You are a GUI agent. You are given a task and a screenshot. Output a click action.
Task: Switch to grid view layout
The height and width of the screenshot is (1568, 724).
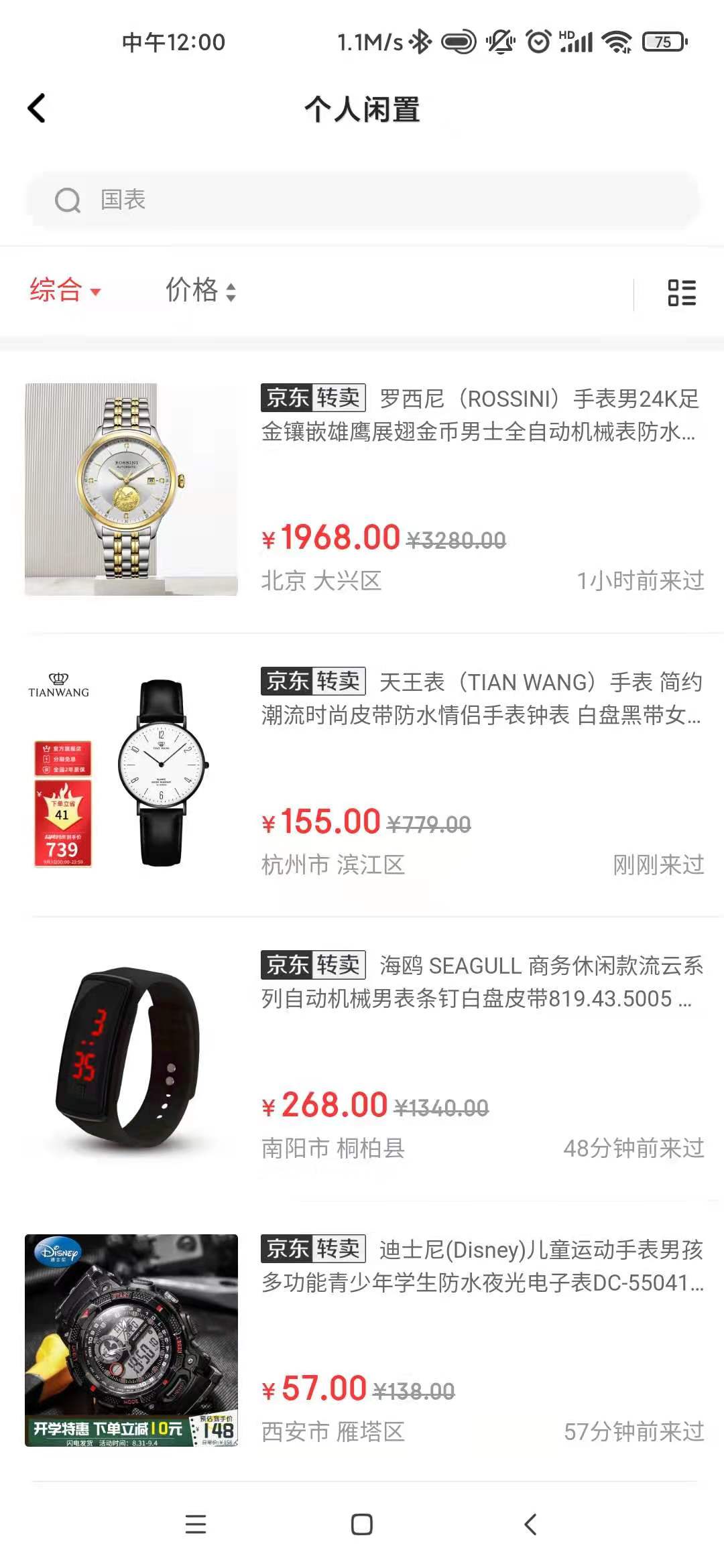click(680, 291)
